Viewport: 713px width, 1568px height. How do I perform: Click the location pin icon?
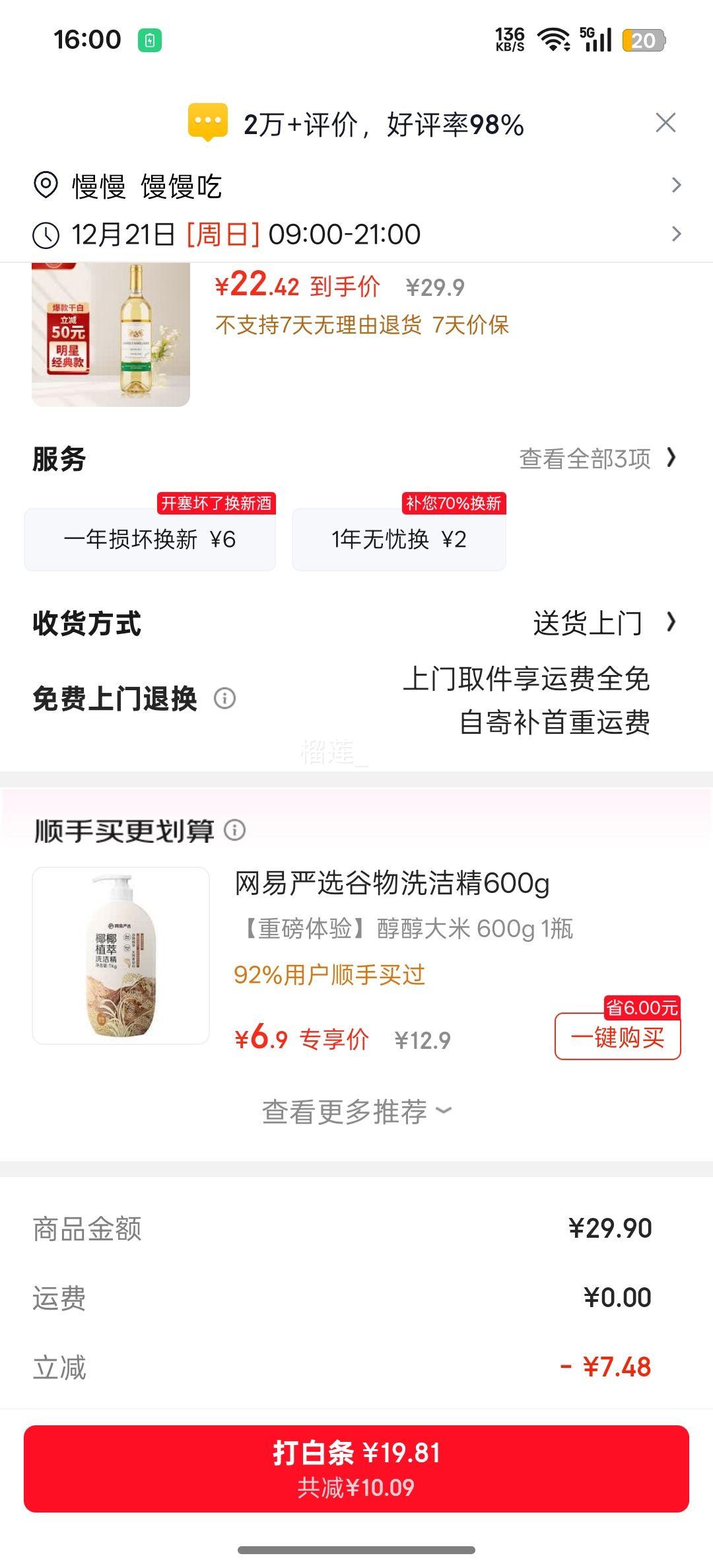click(45, 187)
